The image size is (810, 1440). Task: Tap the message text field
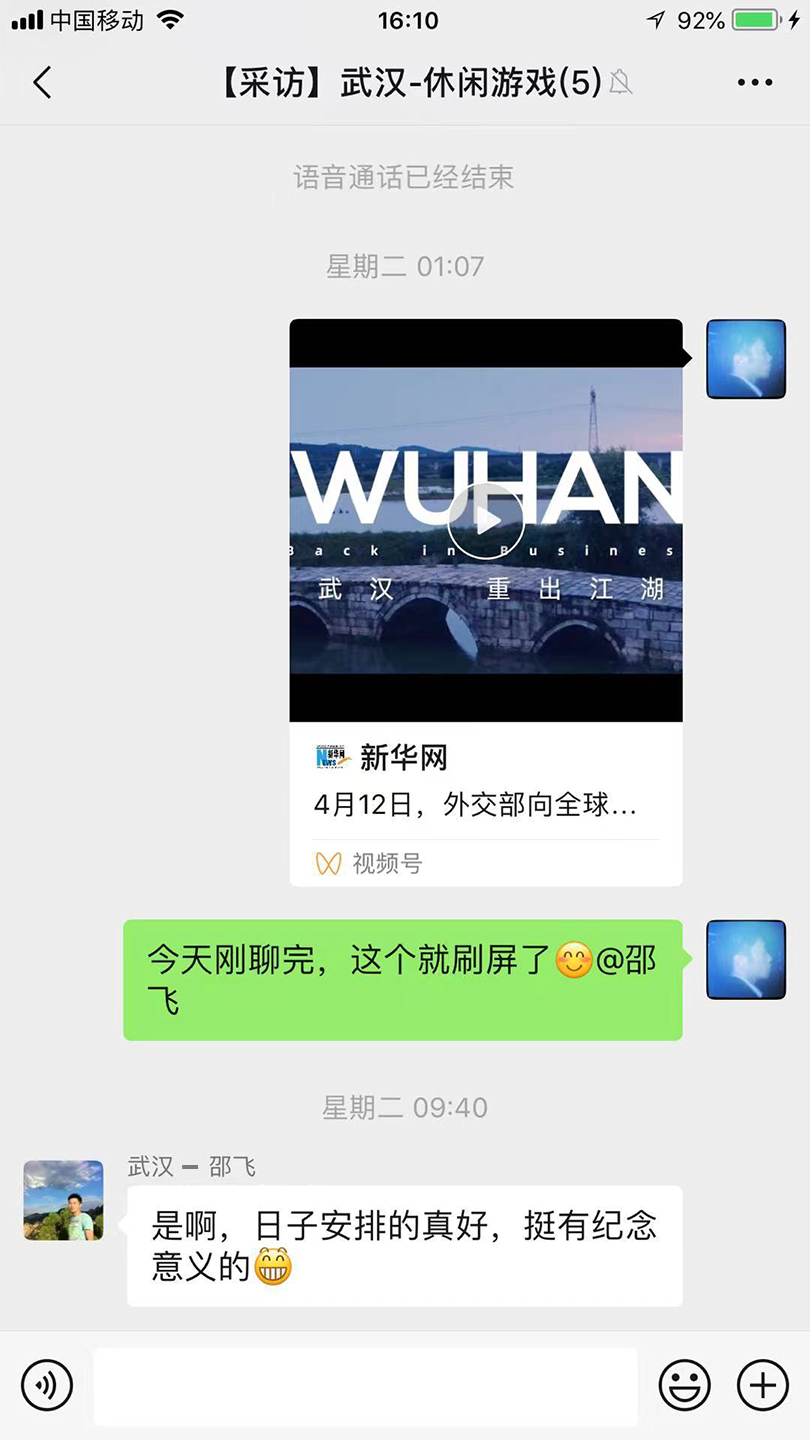(x=365, y=1386)
